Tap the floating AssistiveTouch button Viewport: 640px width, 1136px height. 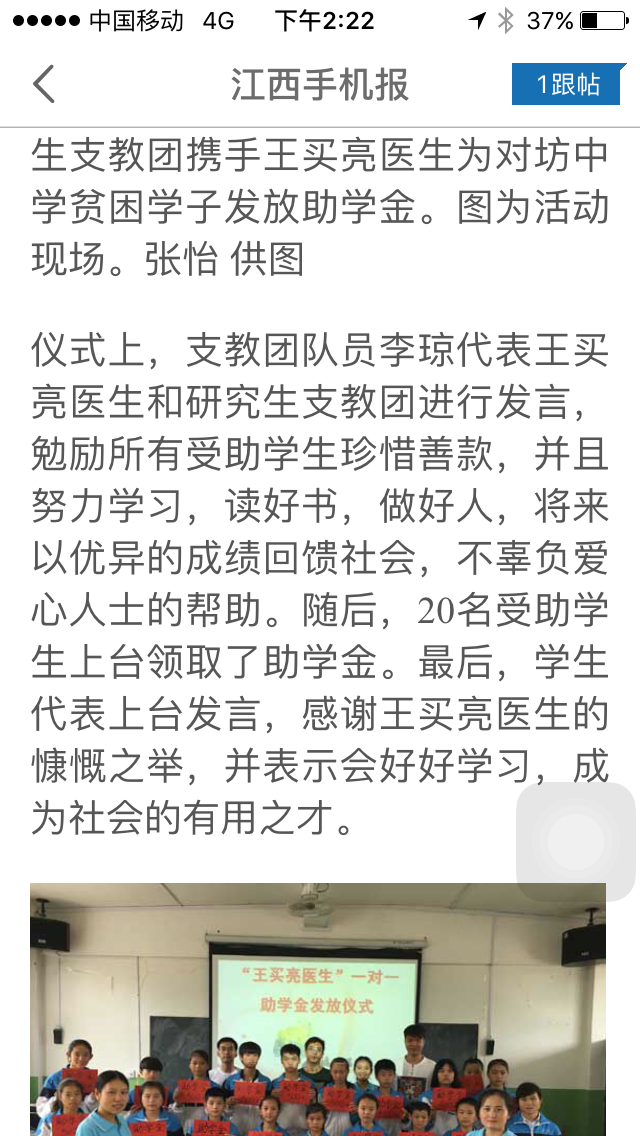coord(575,842)
